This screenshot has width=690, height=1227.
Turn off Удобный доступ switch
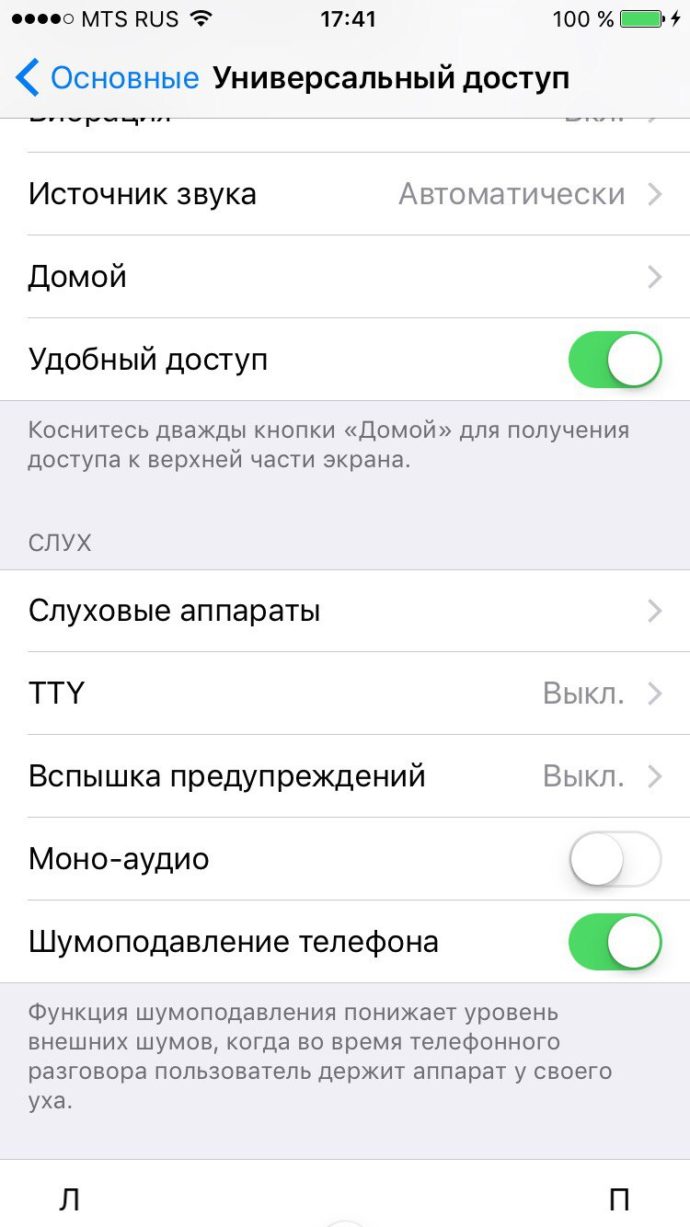click(614, 360)
